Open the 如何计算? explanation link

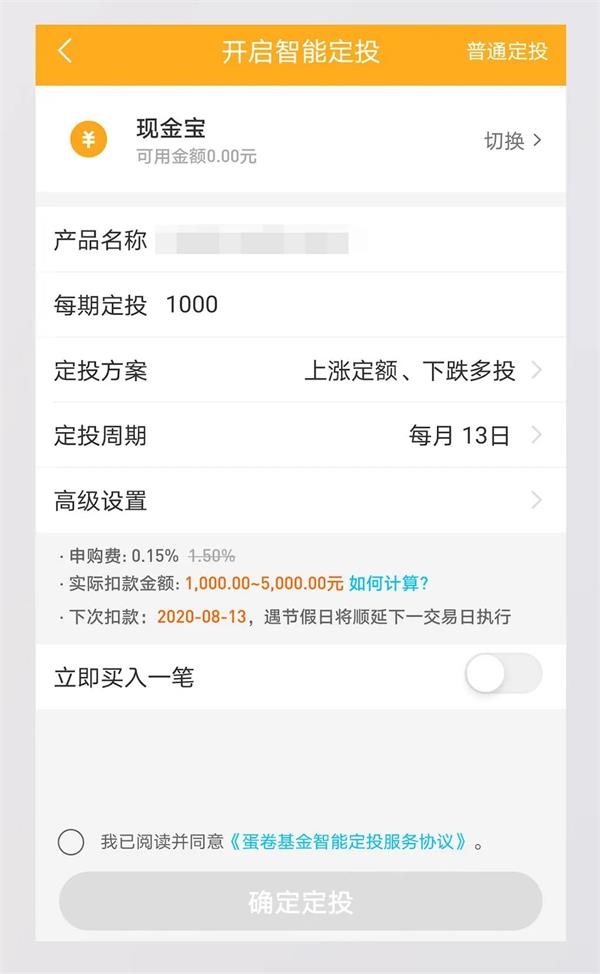coord(389,583)
